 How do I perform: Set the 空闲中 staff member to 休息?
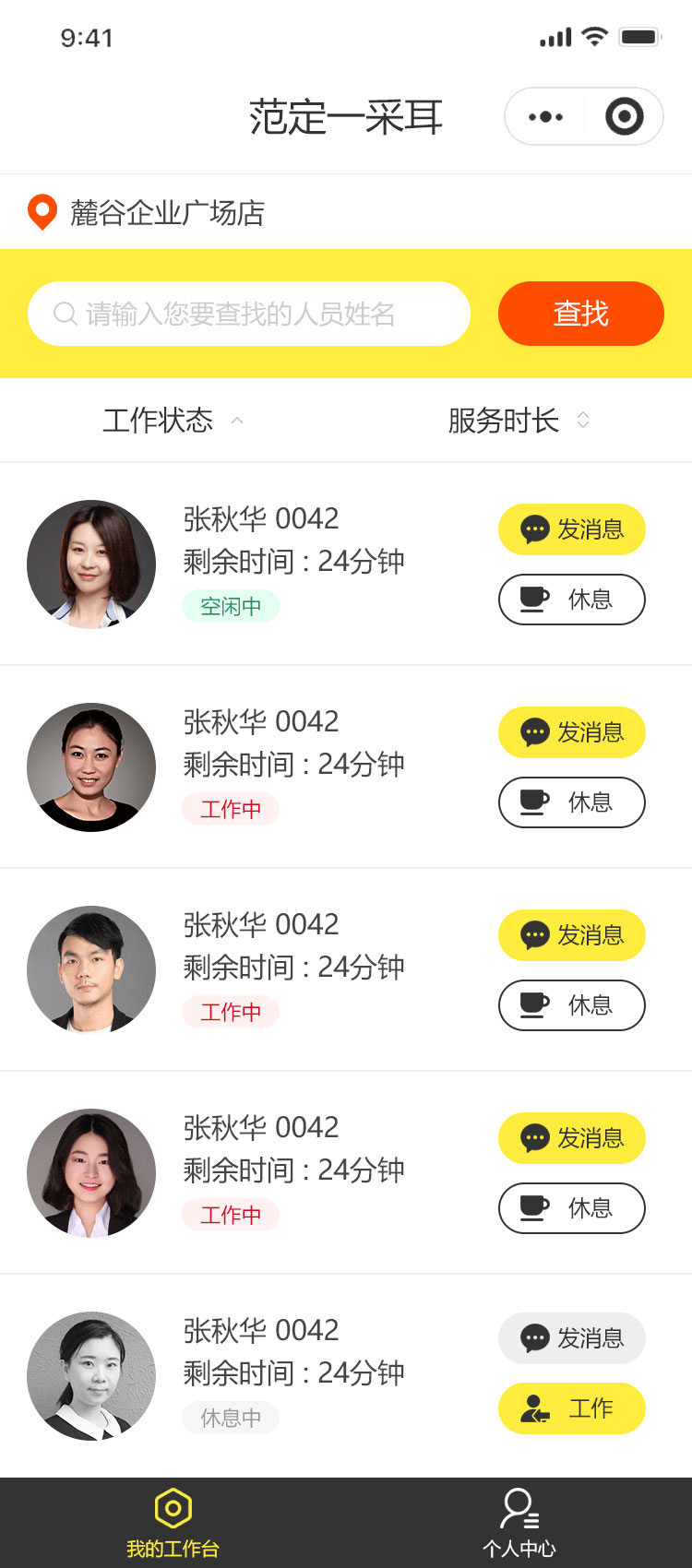pyautogui.click(x=572, y=600)
